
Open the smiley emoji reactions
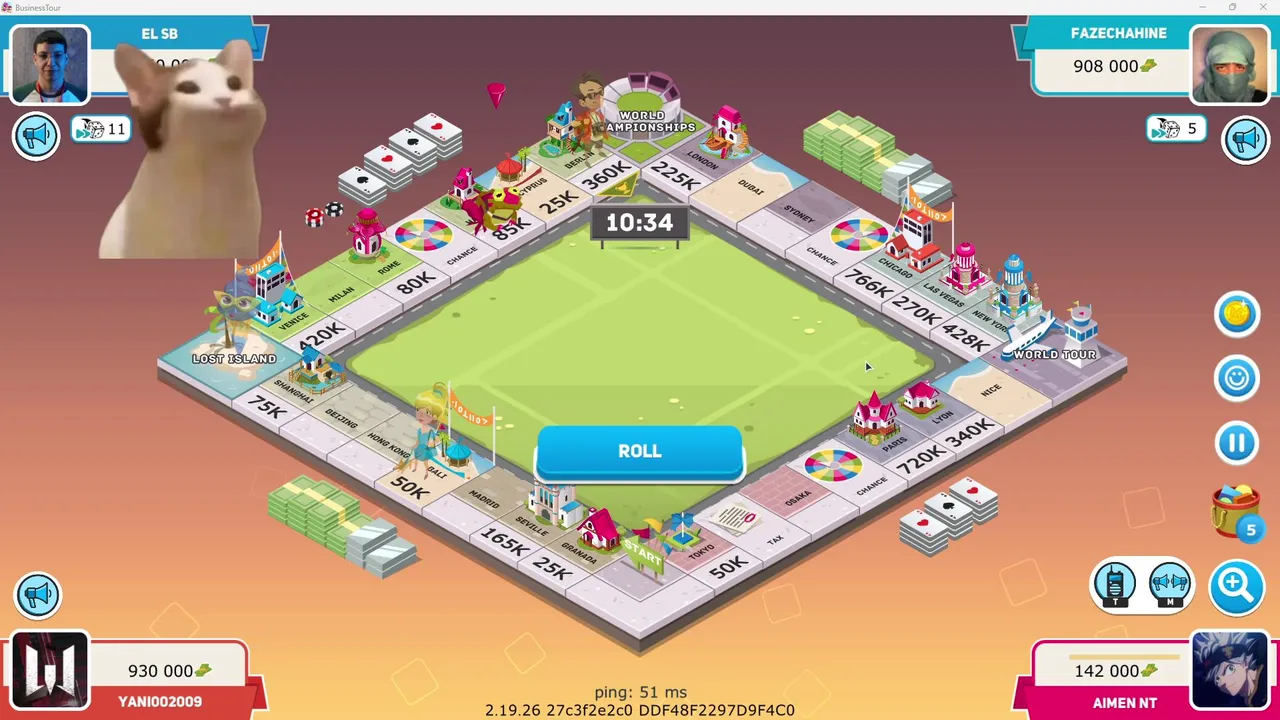(x=1237, y=379)
